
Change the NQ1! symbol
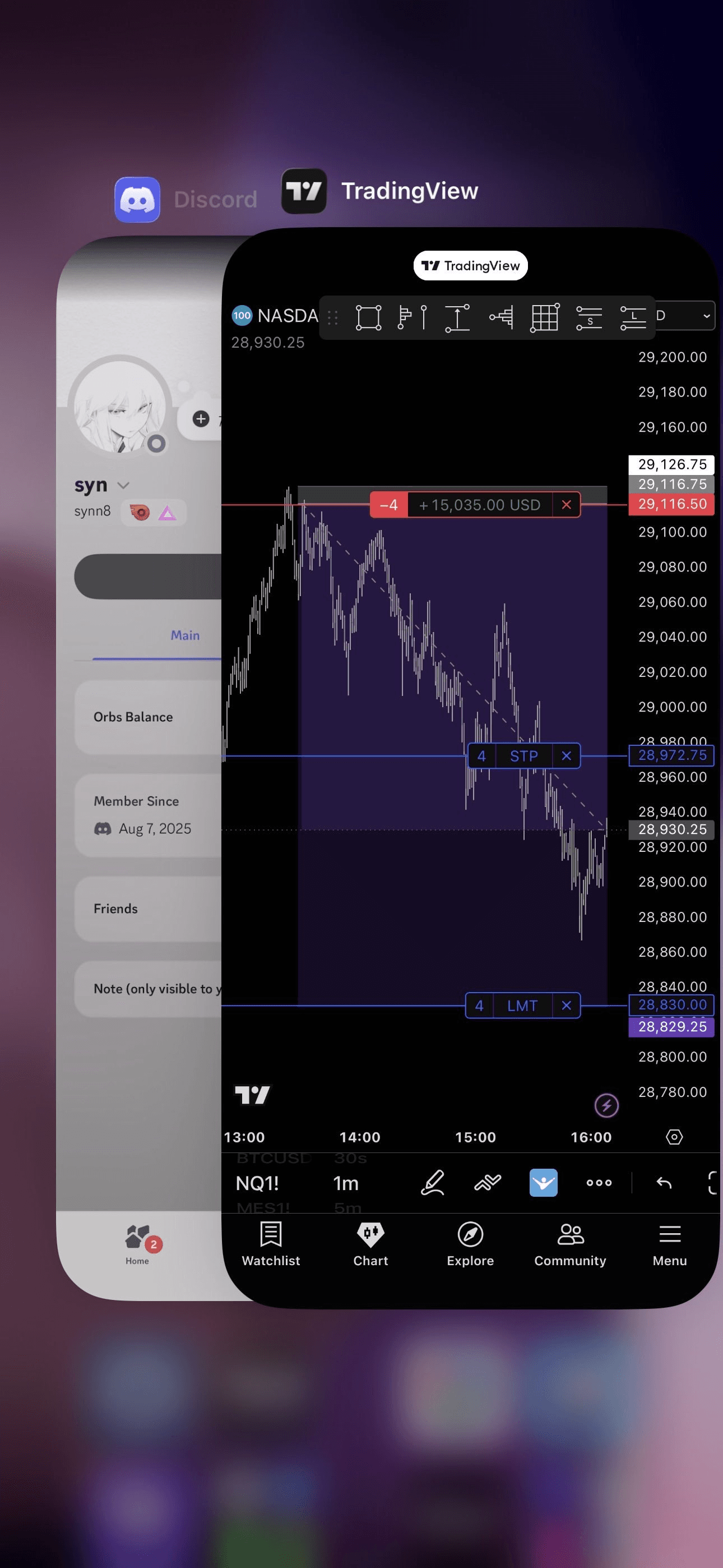pyautogui.click(x=257, y=1183)
